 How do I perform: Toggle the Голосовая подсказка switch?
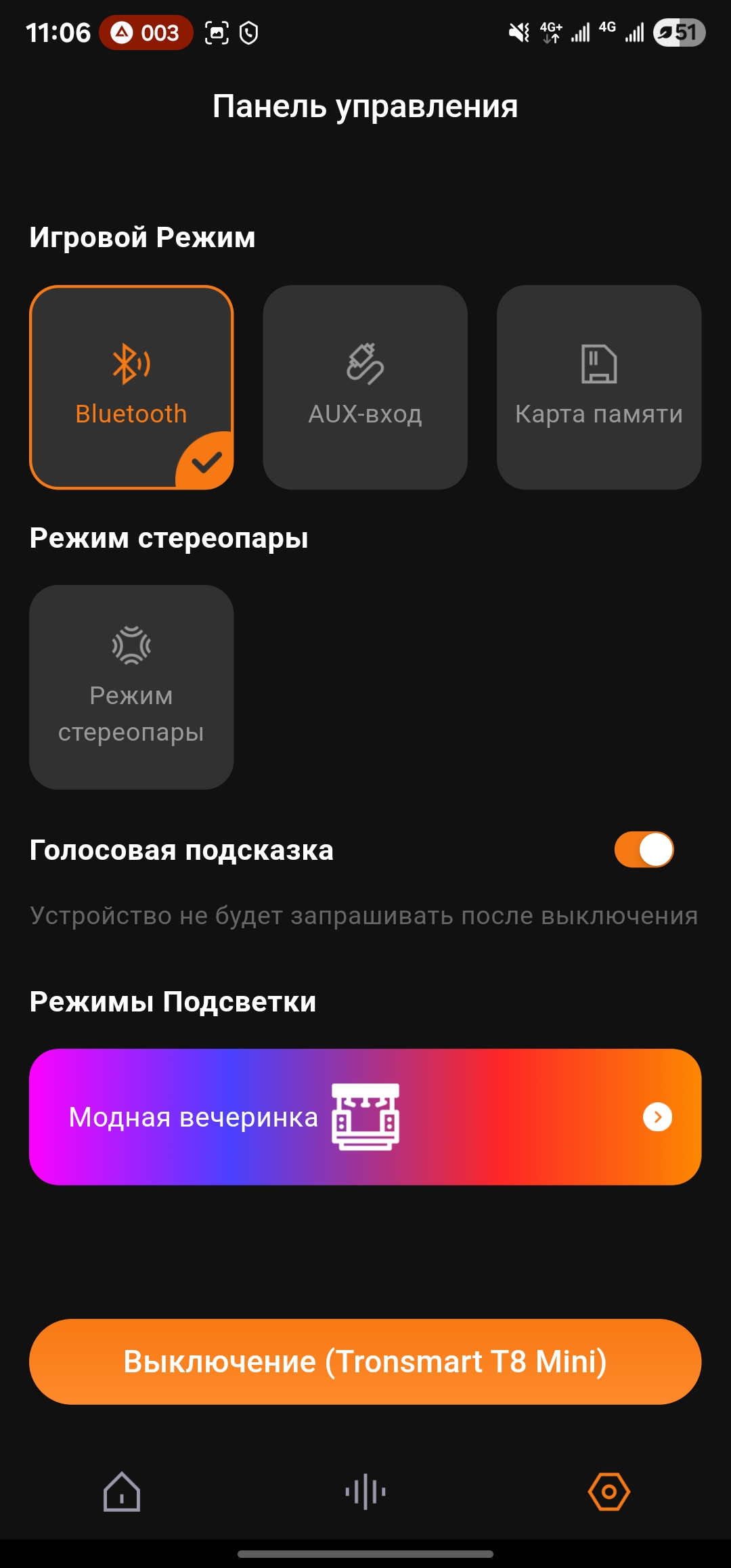(644, 850)
